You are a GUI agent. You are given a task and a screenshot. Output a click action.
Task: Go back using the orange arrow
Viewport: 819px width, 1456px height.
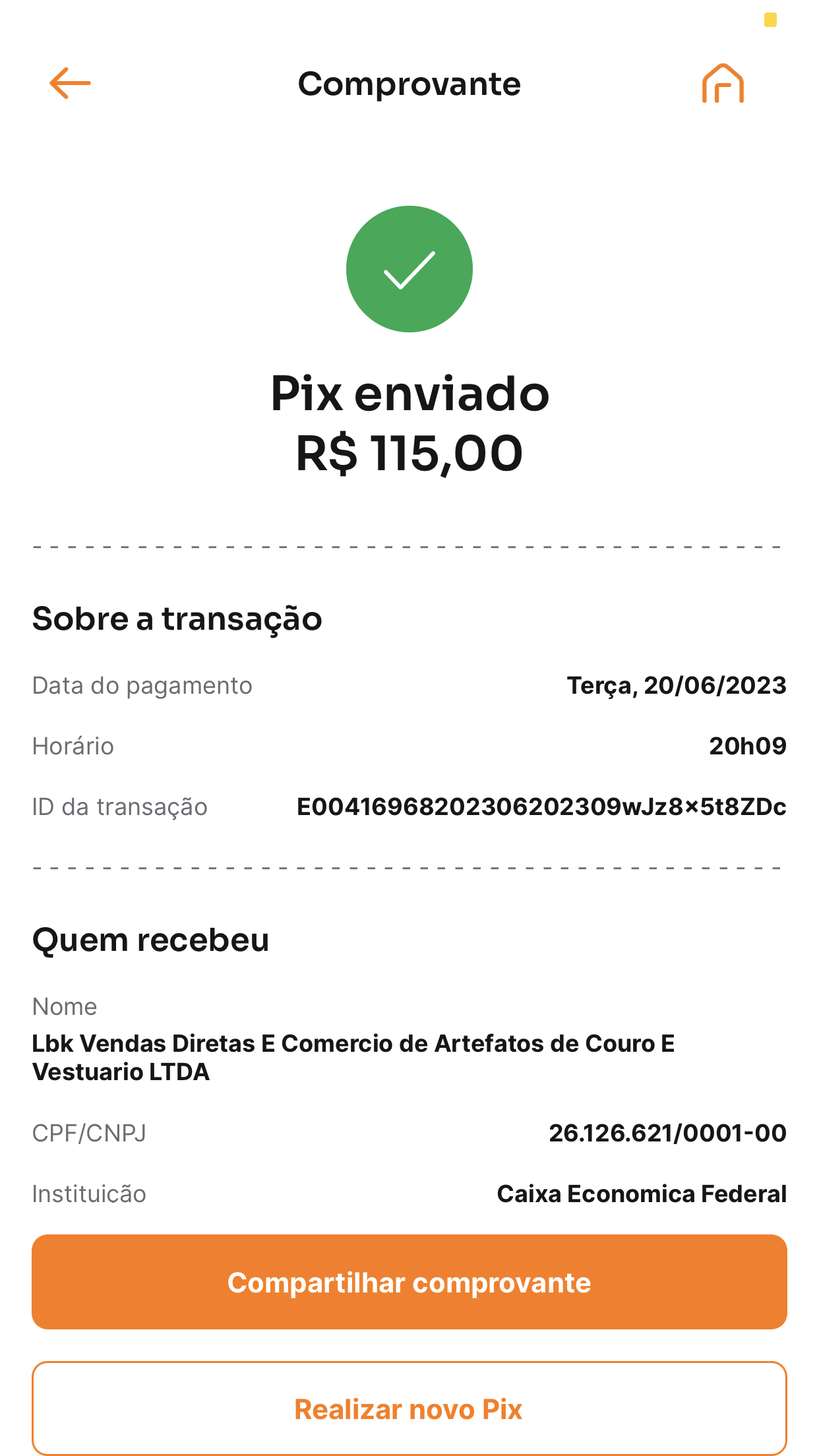pyautogui.click(x=70, y=83)
